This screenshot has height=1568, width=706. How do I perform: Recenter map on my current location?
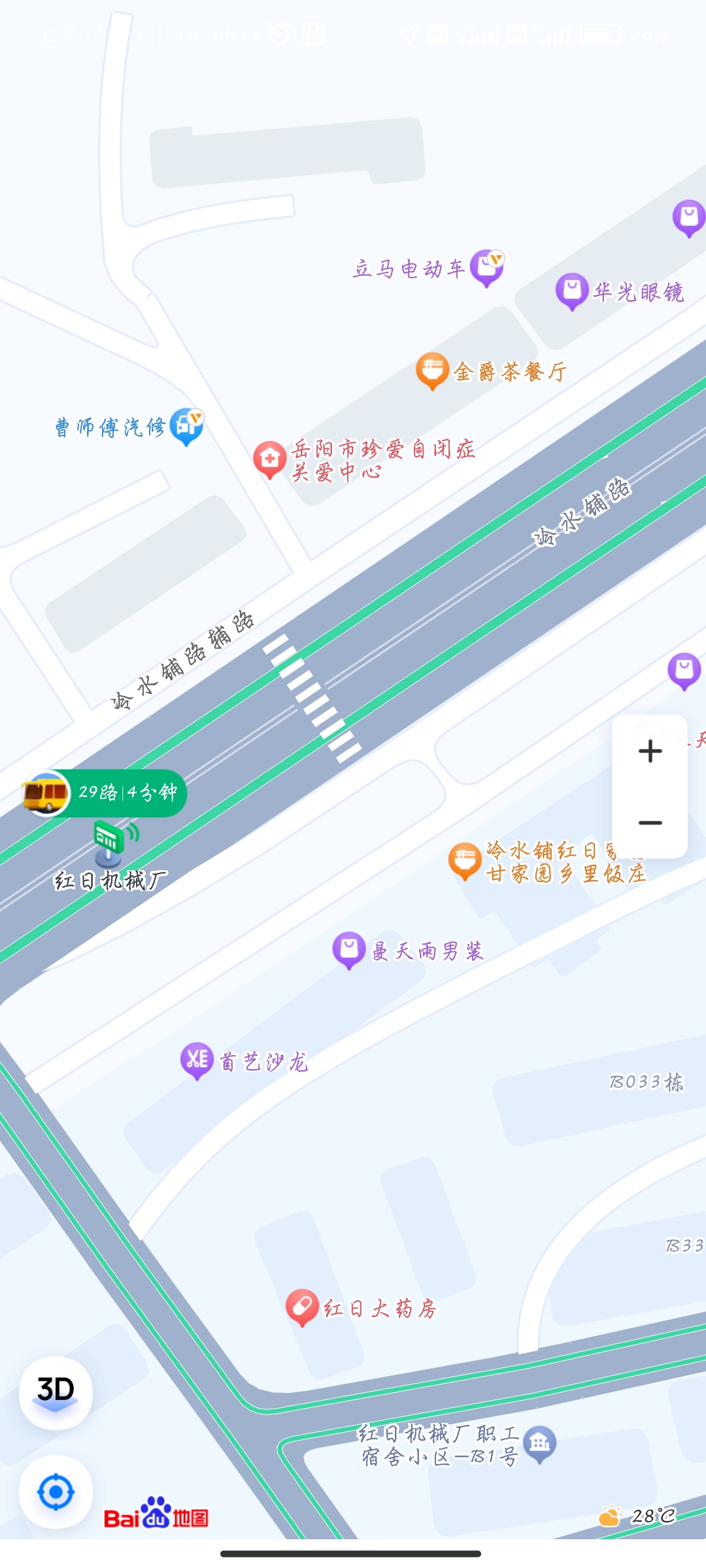click(x=56, y=1492)
